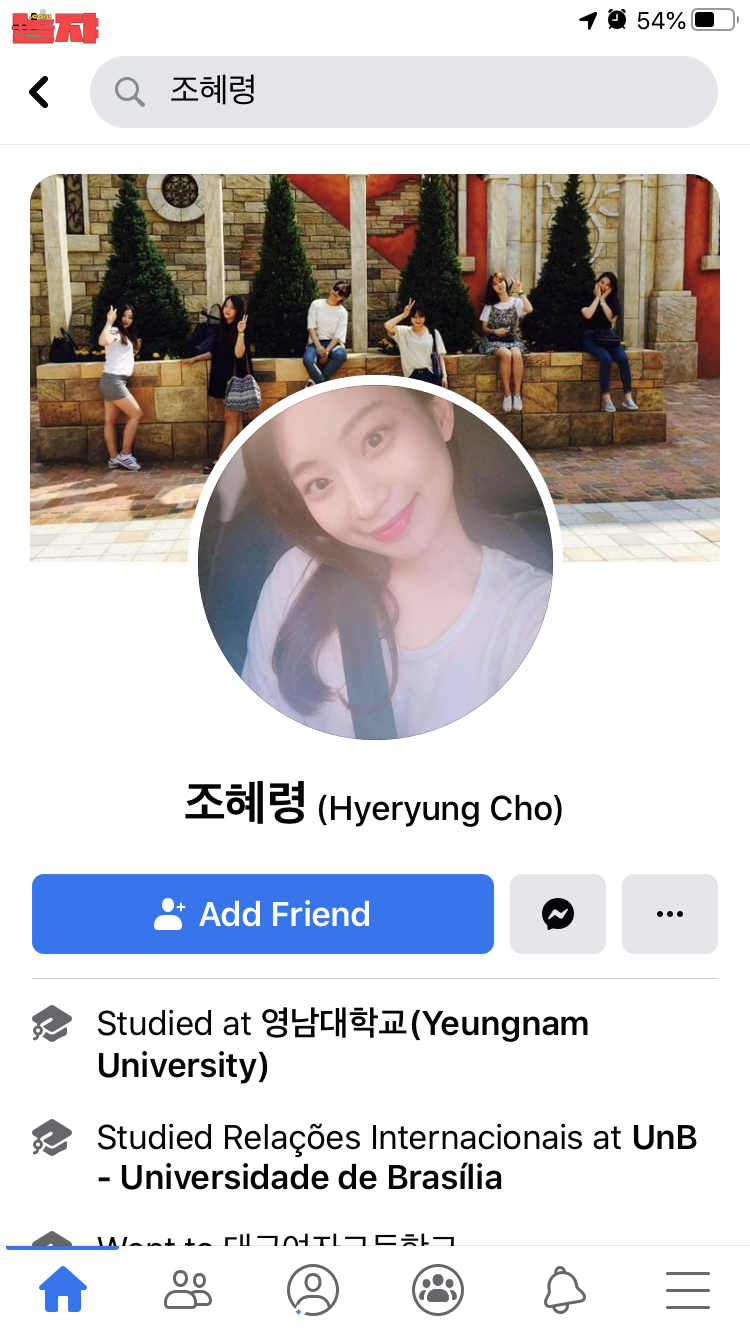View the round profile picture

pos(375,563)
